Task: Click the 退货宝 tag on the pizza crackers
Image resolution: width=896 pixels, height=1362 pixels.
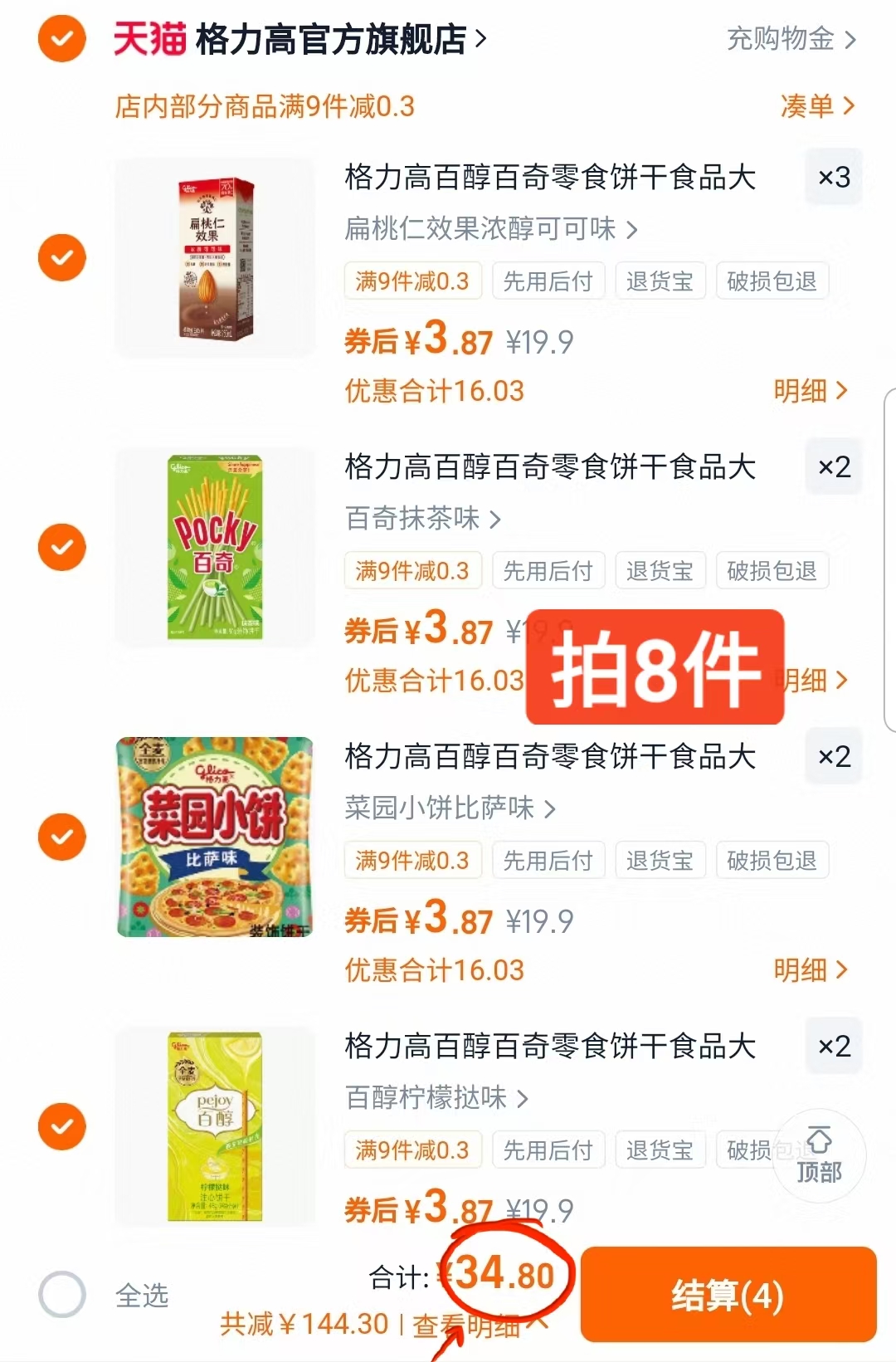Action: pyautogui.click(x=660, y=860)
